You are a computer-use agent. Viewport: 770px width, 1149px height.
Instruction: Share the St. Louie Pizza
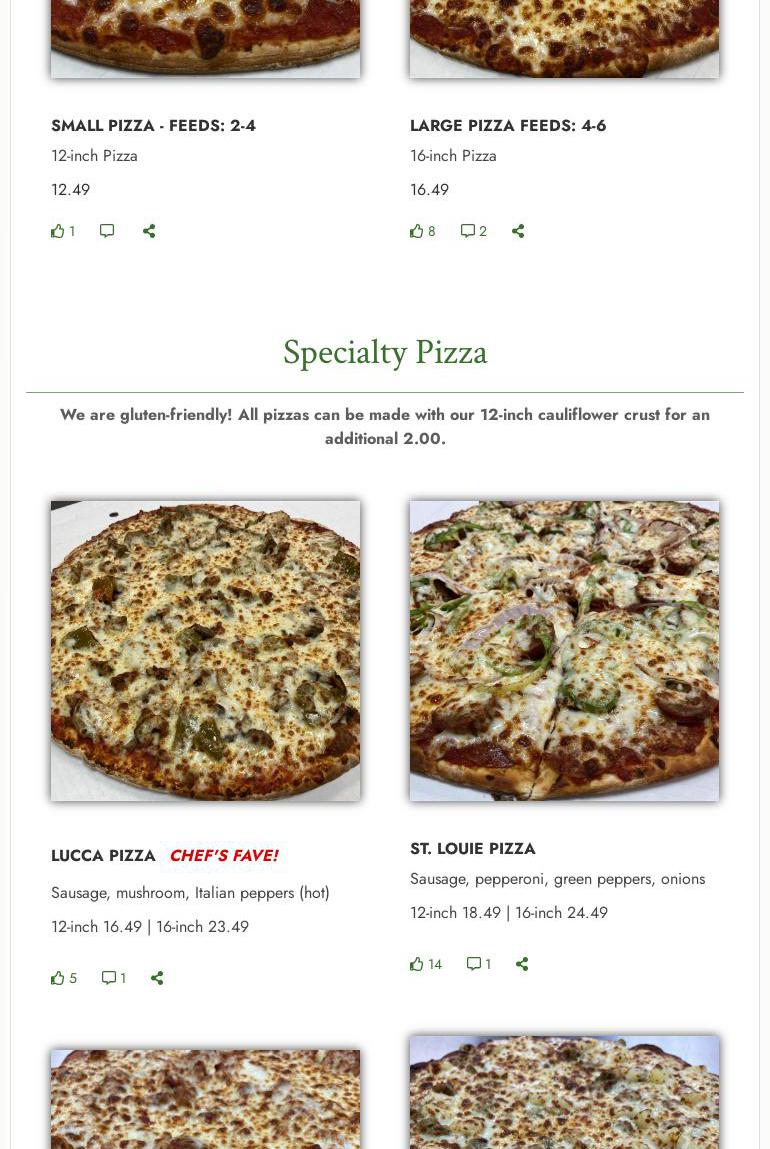tap(522, 964)
